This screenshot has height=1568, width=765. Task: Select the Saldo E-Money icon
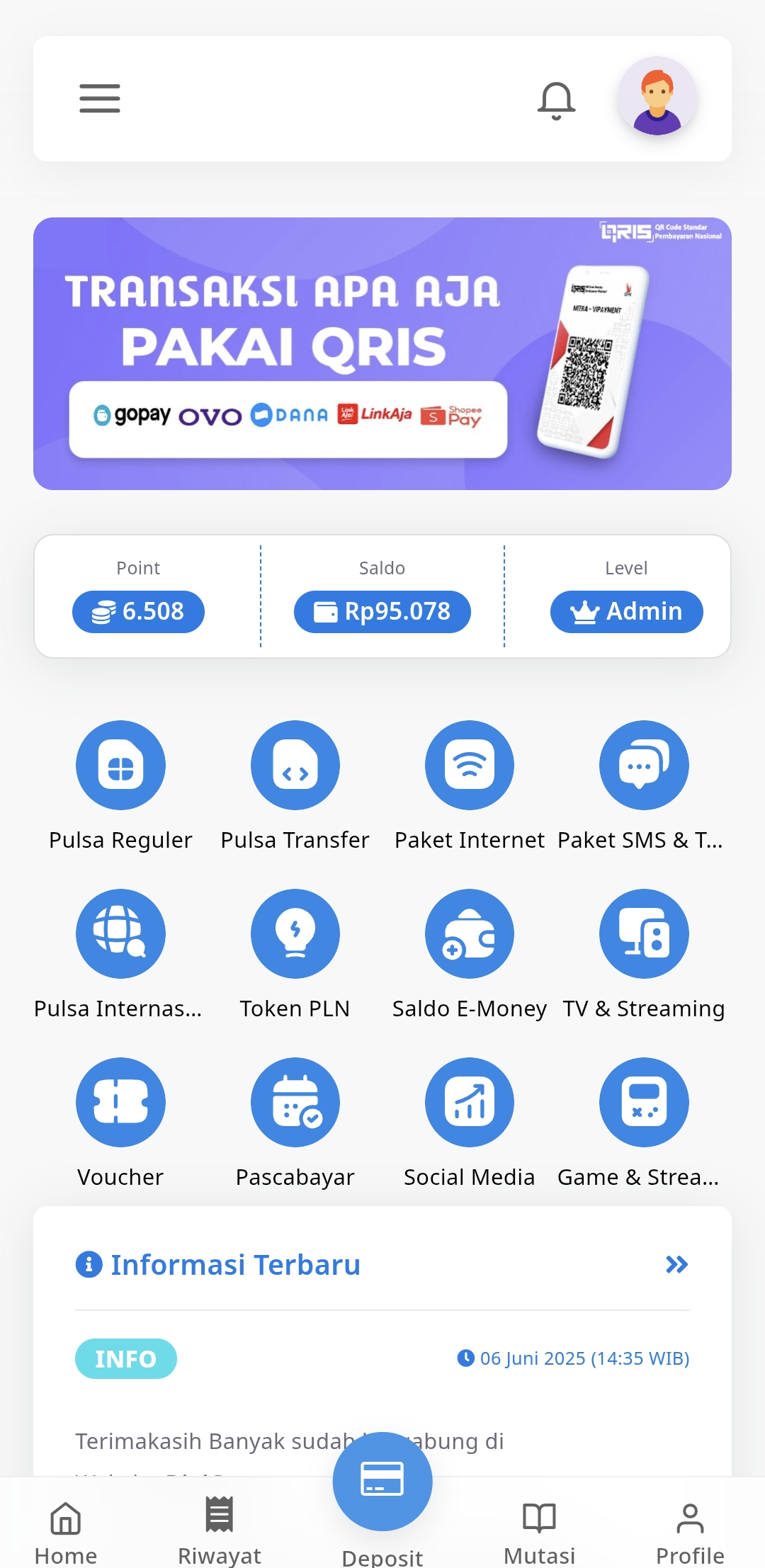pos(470,933)
